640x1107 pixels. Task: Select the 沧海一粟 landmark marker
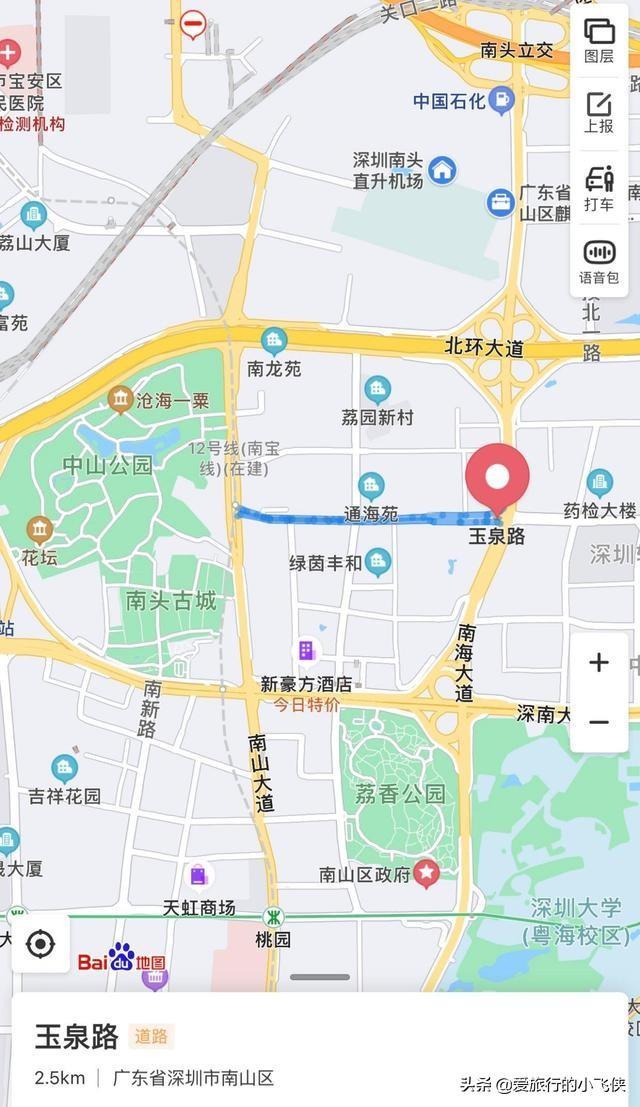click(x=121, y=400)
